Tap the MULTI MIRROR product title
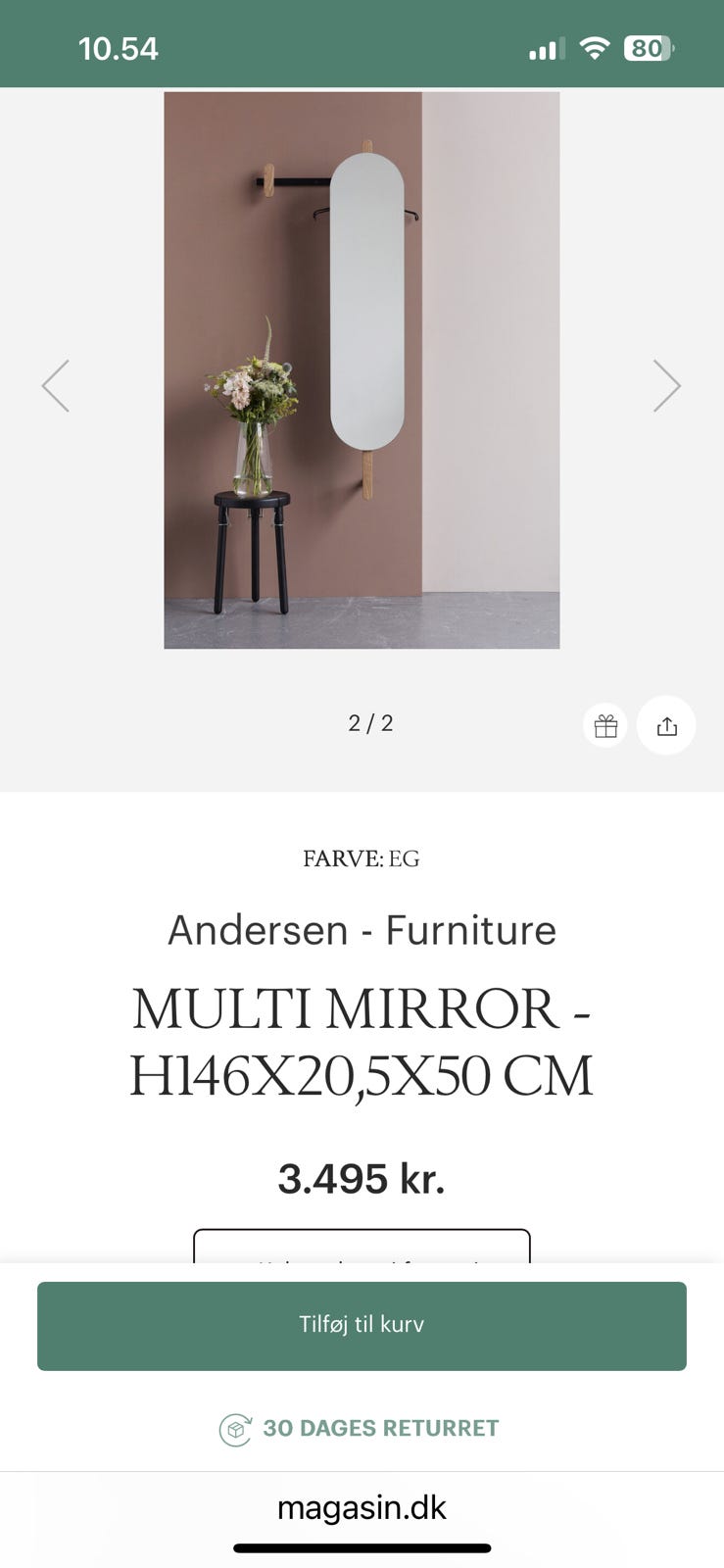The image size is (724, 1568). pyautogui.click(x=362, y=1039)
